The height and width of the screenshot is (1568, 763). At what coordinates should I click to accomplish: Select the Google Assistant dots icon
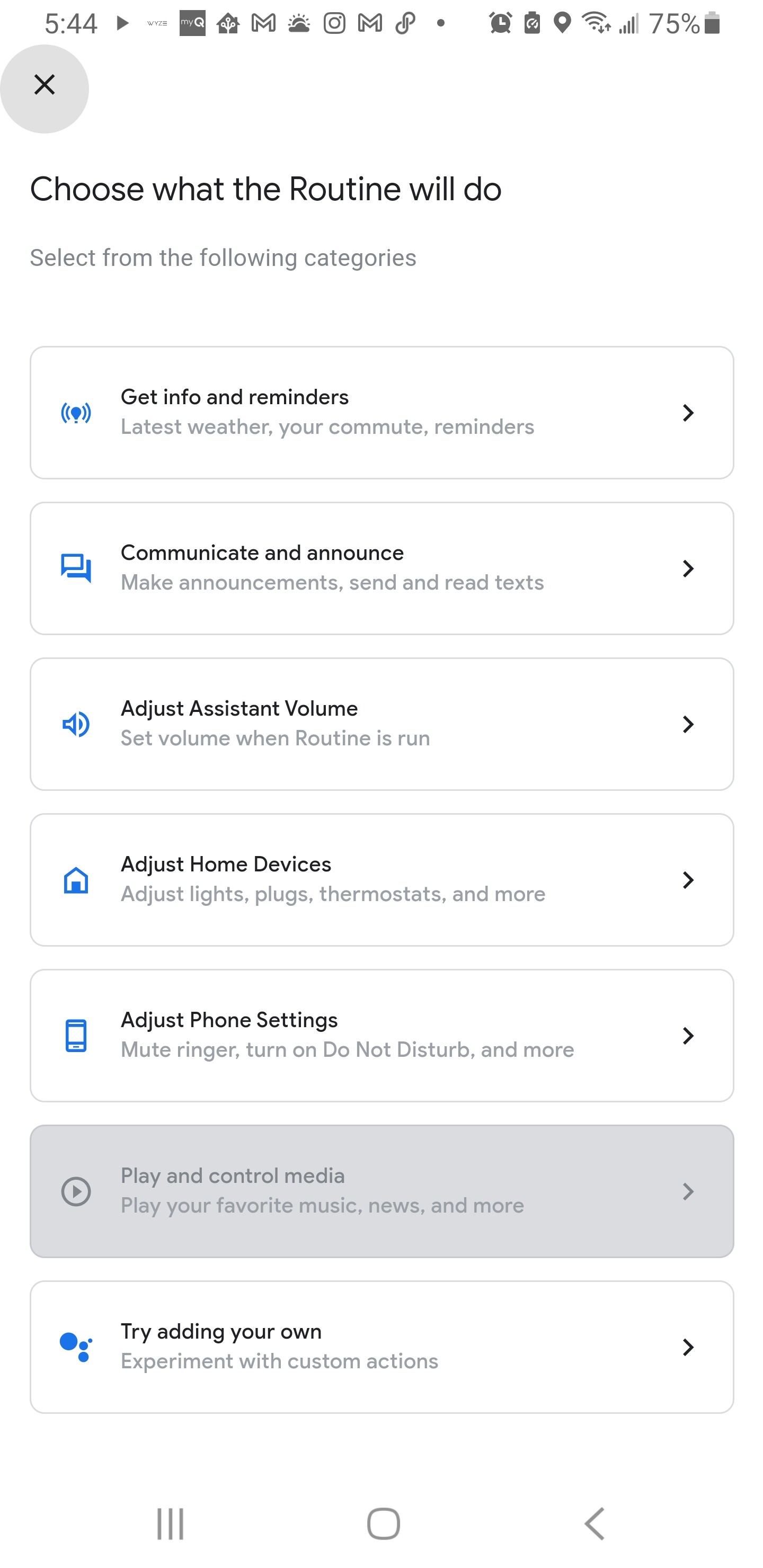tap(76, 1347)
